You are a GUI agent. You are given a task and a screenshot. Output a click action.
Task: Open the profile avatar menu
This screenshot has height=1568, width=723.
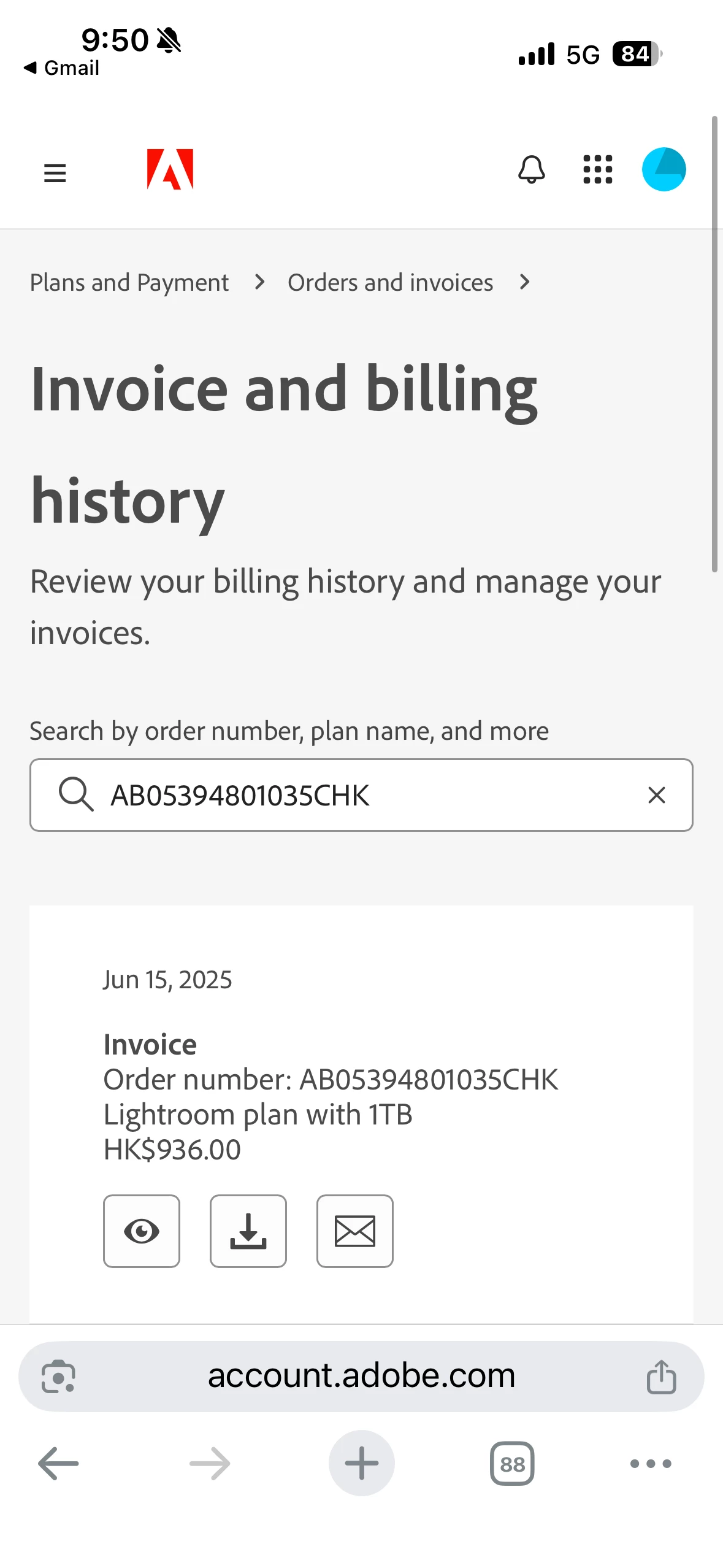664,170
